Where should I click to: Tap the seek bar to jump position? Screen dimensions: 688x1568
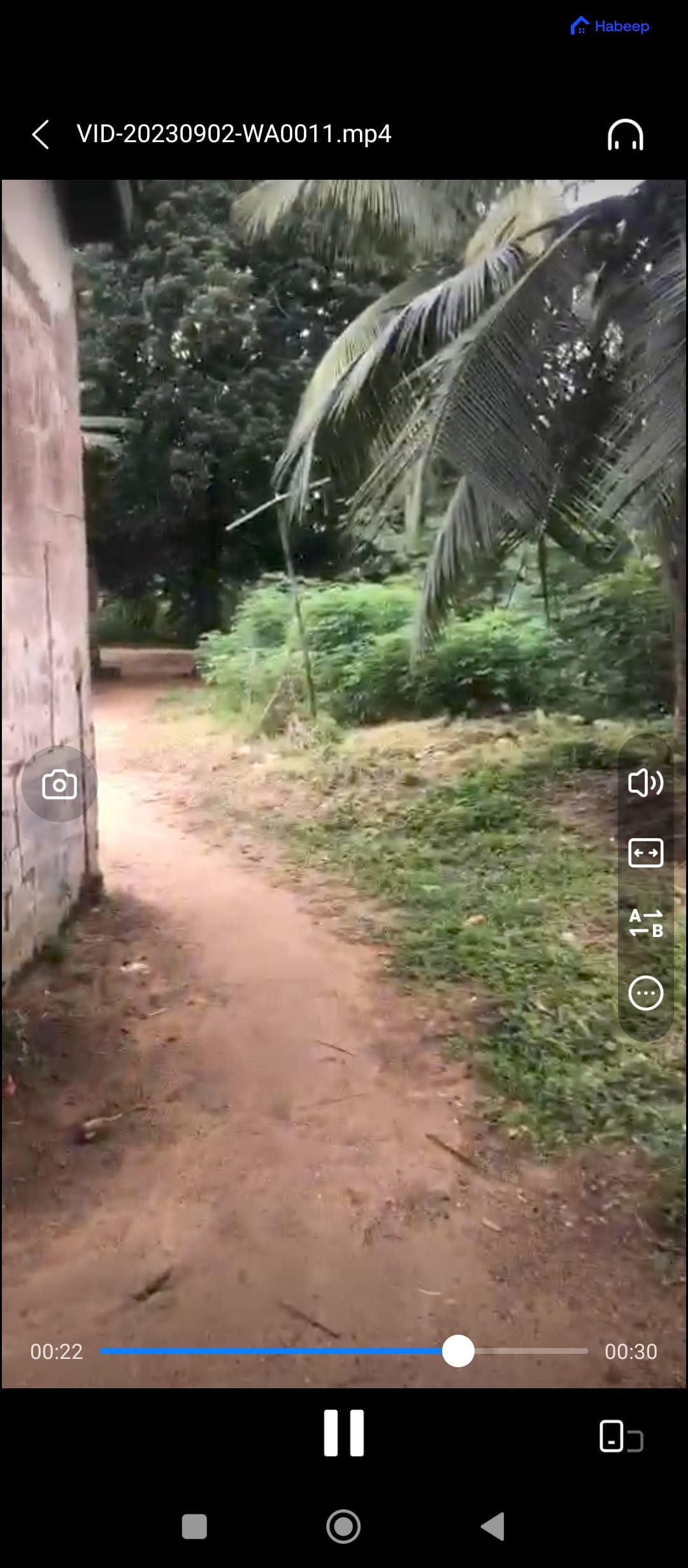pos(344,1351)
